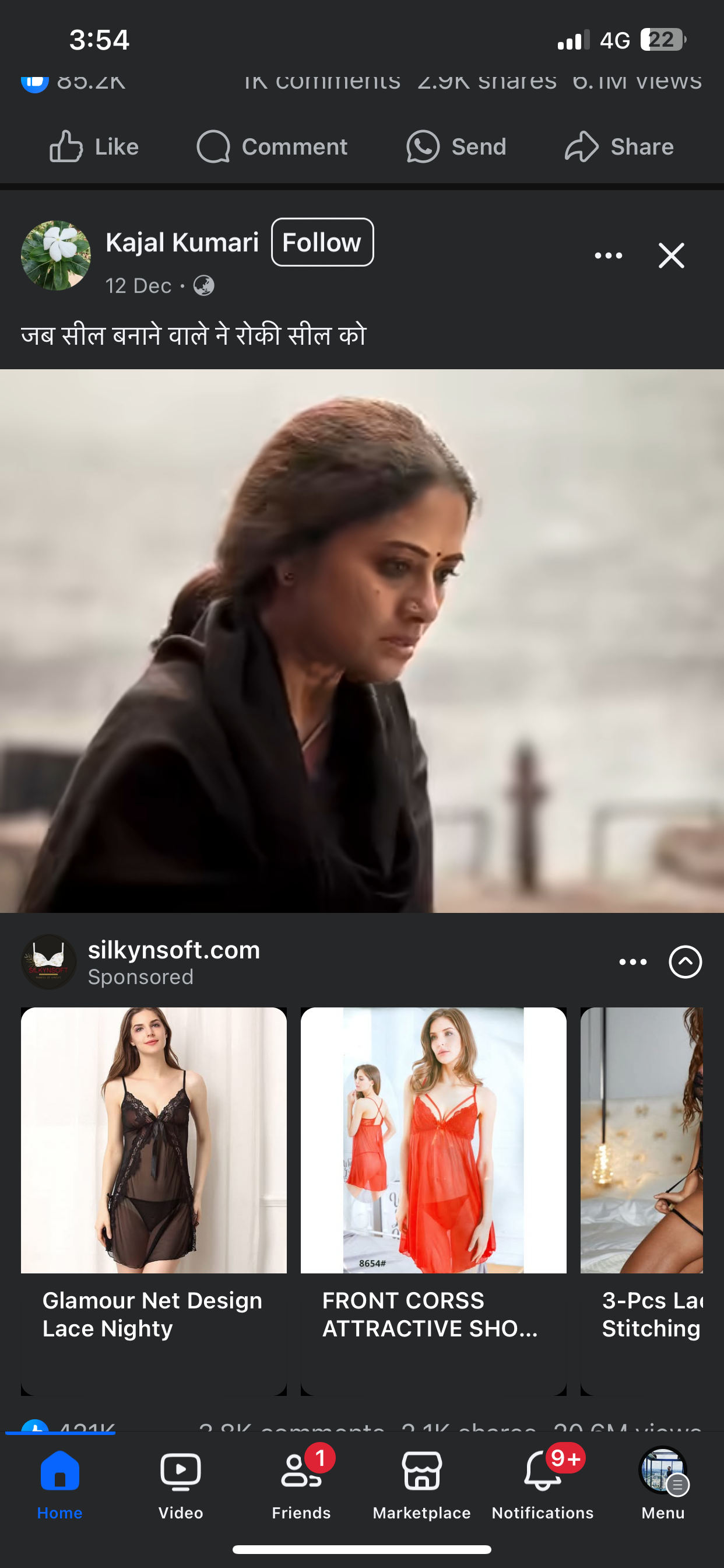View the 3-Pcs Lace Stitching product
The width and height of the screenshot is (724, 1568).
tap(641, 1139)
